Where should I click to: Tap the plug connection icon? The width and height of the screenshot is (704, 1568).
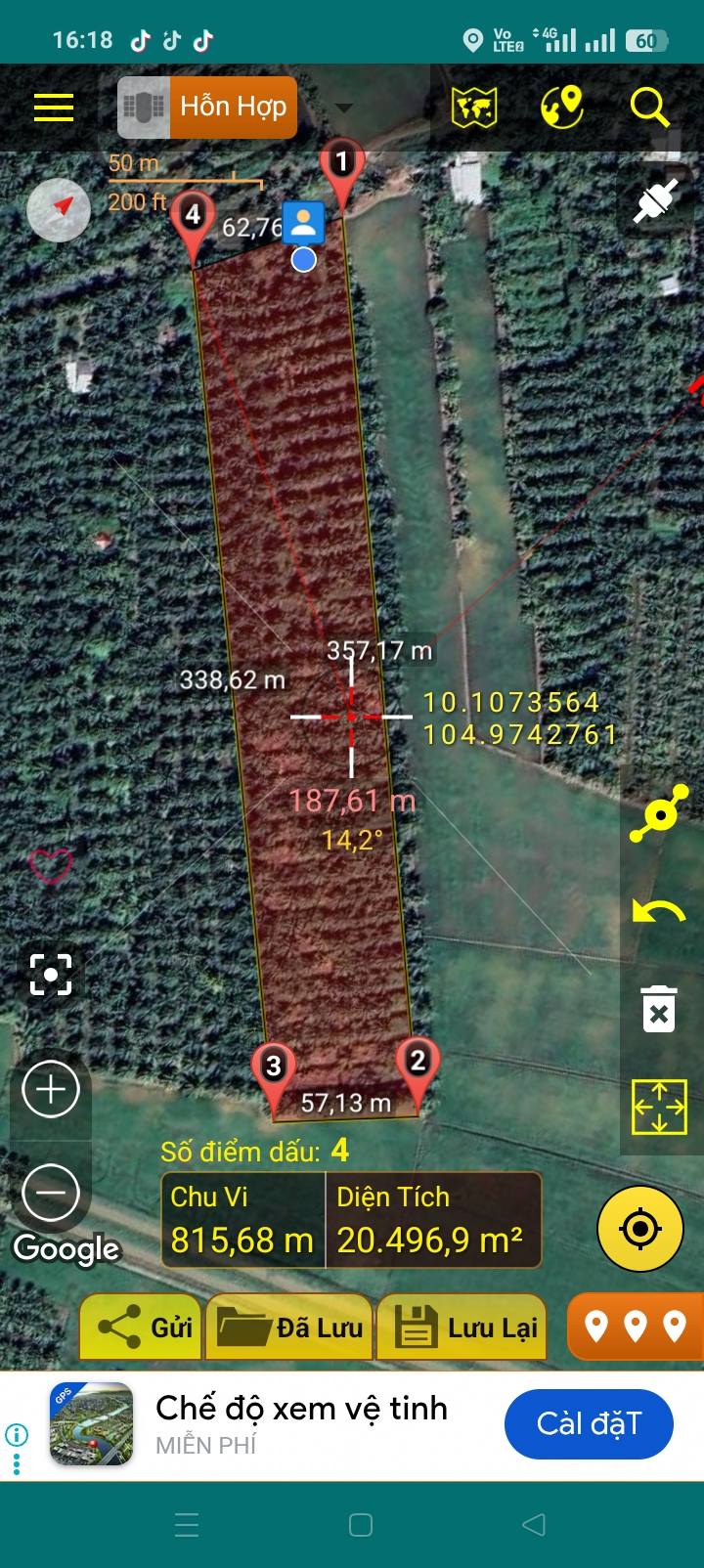coord(656,201)
